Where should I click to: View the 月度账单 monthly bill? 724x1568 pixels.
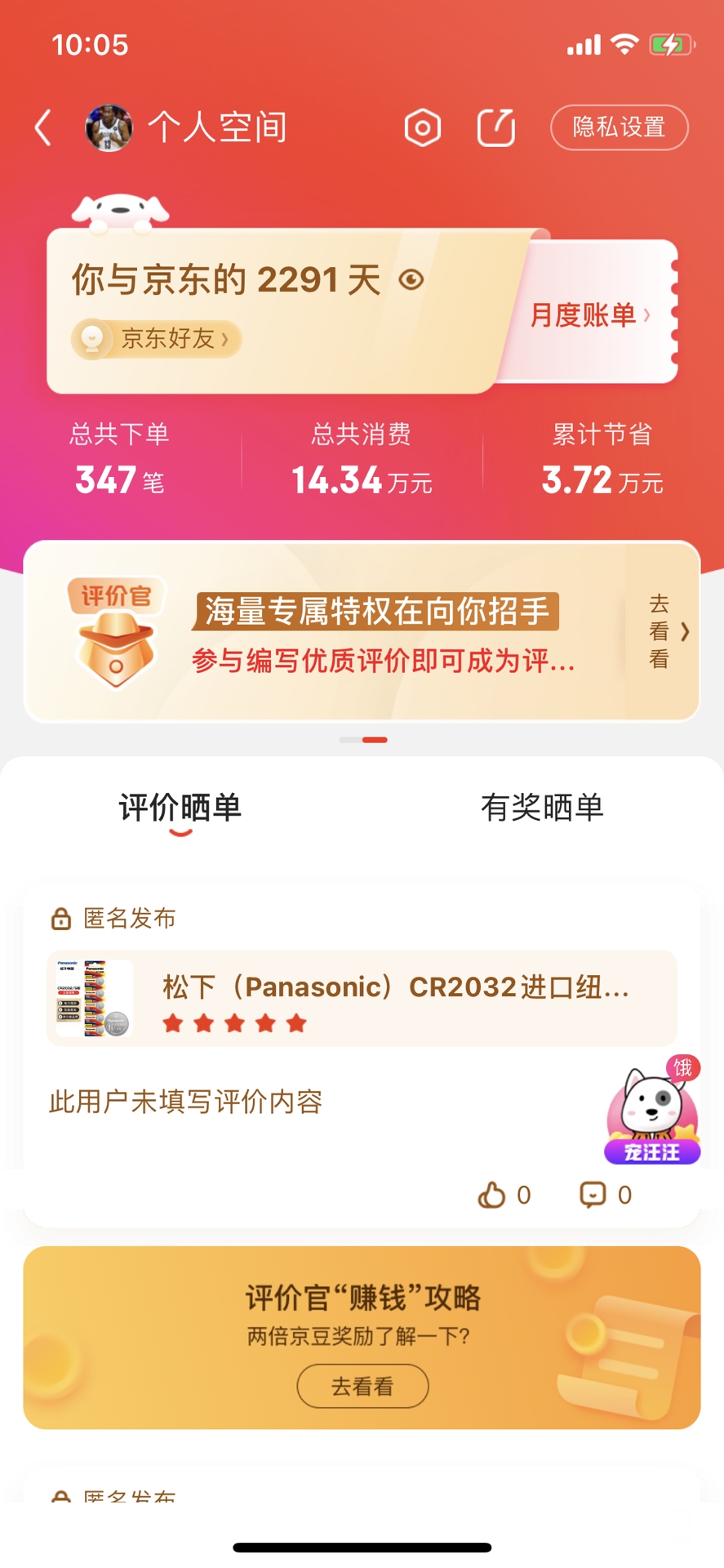point(589,314)
